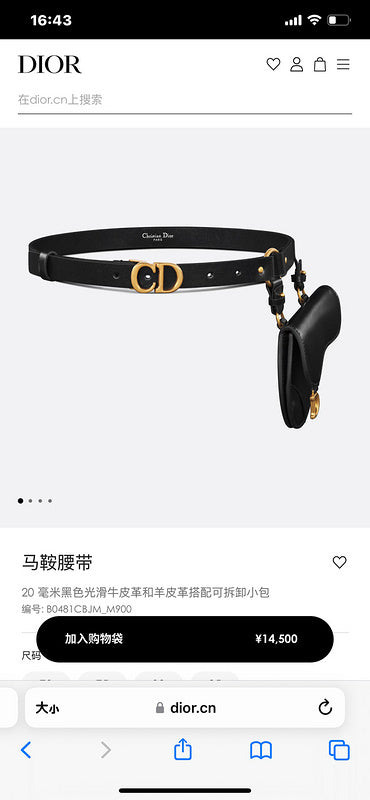Tap the dior.cn address bar
The height and width of the screenshot is (800, 370).
click(185, 708)
